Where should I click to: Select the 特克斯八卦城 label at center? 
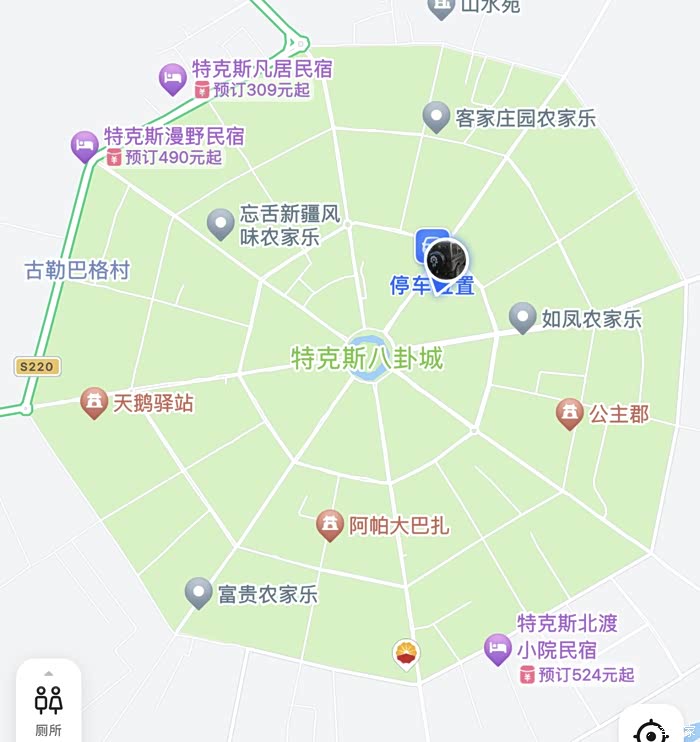(x=367, y=358)
